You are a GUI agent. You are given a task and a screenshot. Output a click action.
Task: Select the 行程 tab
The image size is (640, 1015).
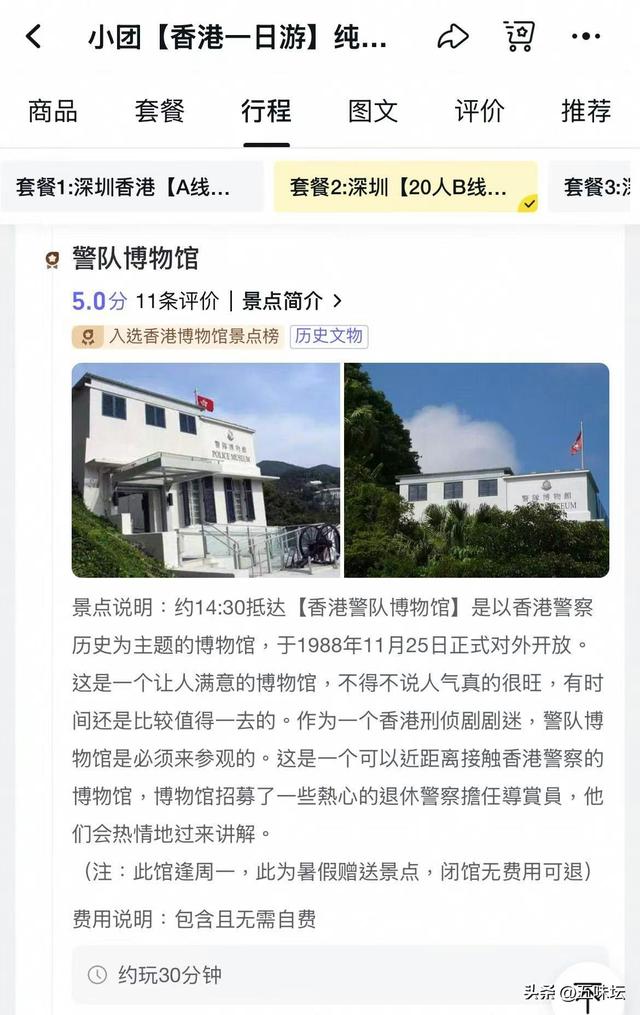(266, 111)
